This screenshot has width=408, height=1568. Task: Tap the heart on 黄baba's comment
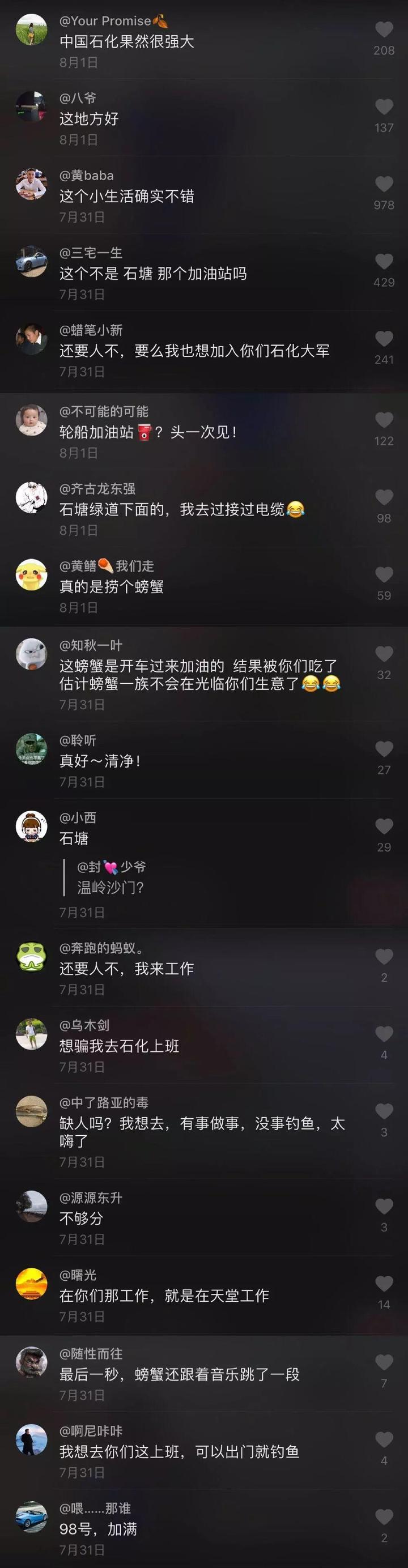[384, 184]
